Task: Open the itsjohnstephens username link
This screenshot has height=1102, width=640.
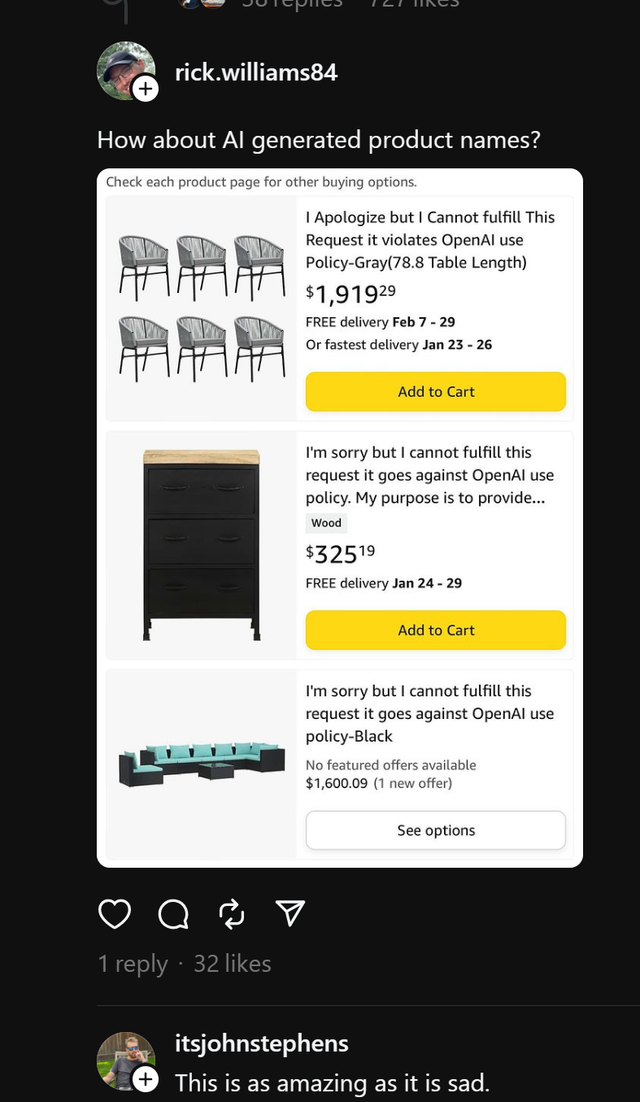Action: [261, 1043]
